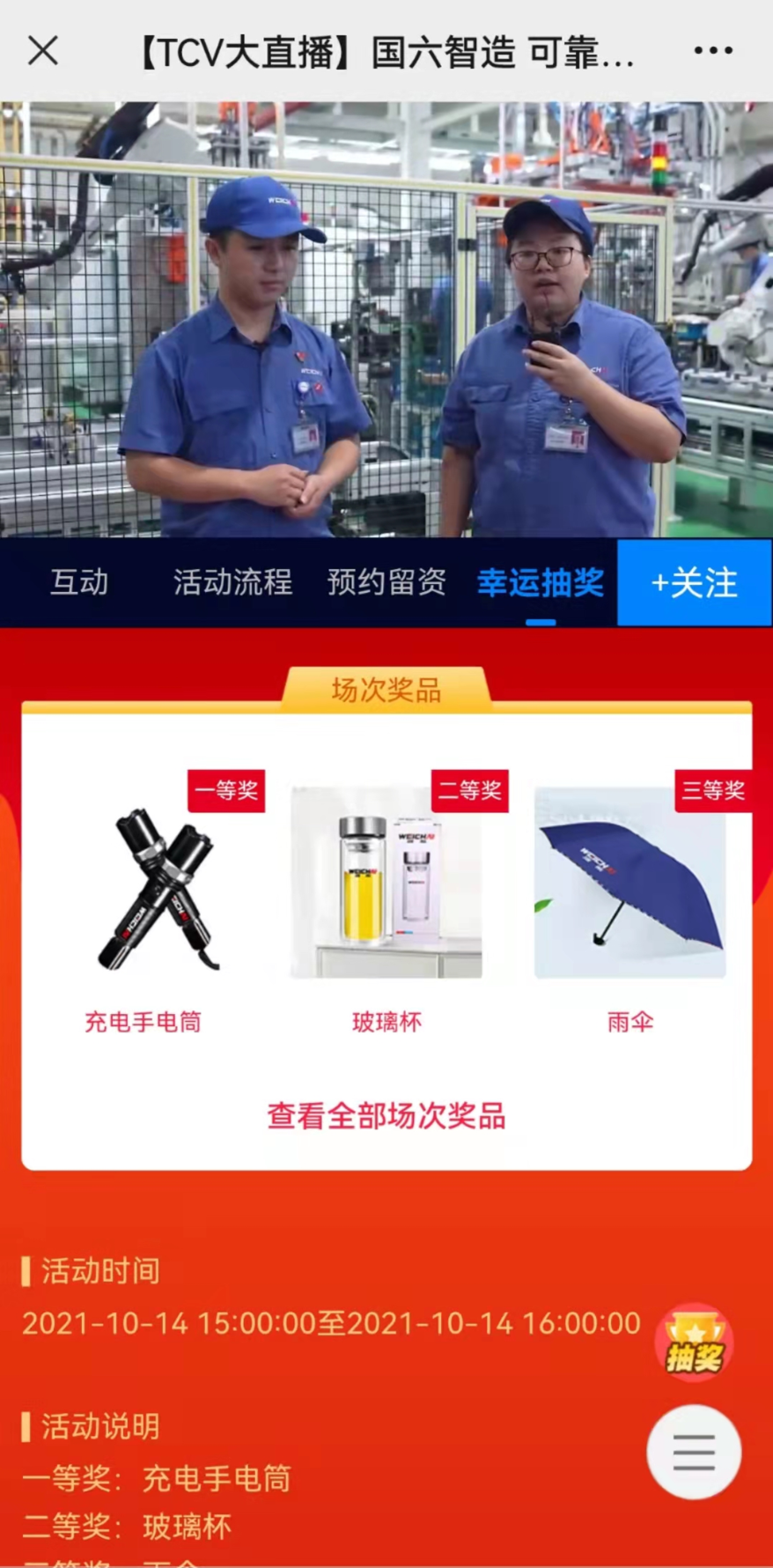This screenshot has width=773, height=1568.
Task: Switch to the 互动 tab
Action: [79, 582]
